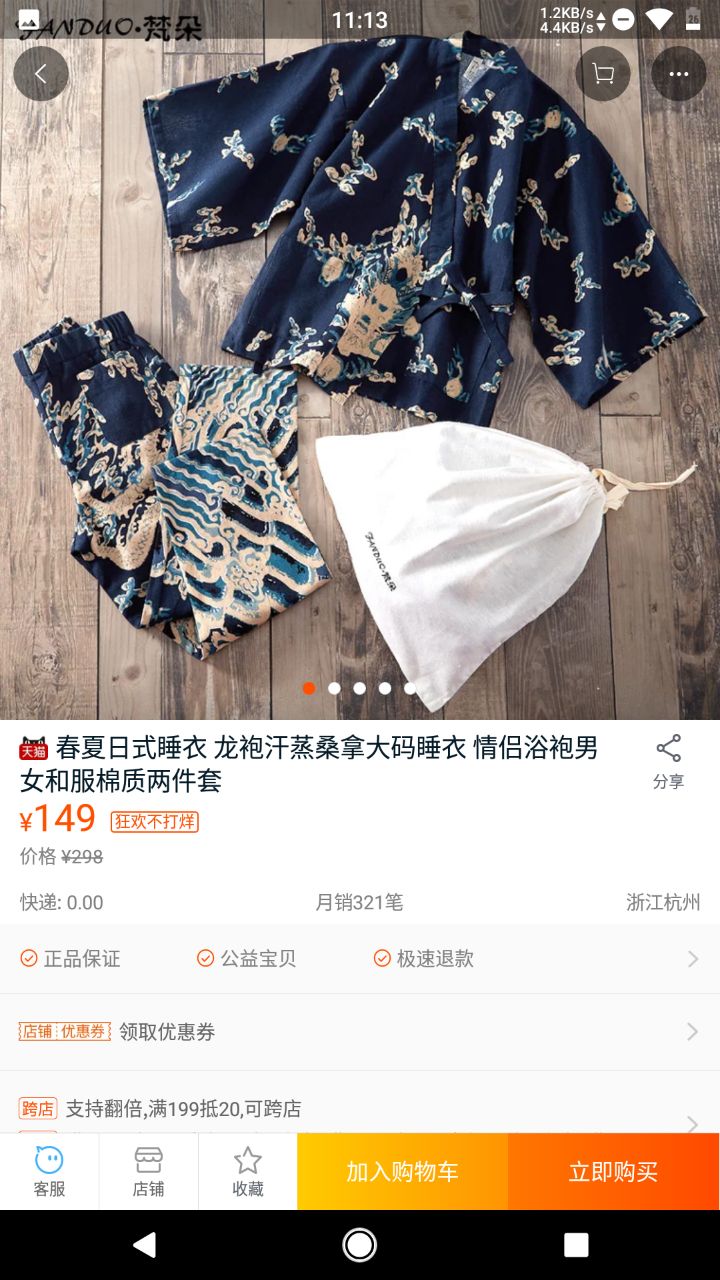The height and width of the screenshot is (1280, 720).
Task: Tap the system recent apps button
Action: [576, 1244]
